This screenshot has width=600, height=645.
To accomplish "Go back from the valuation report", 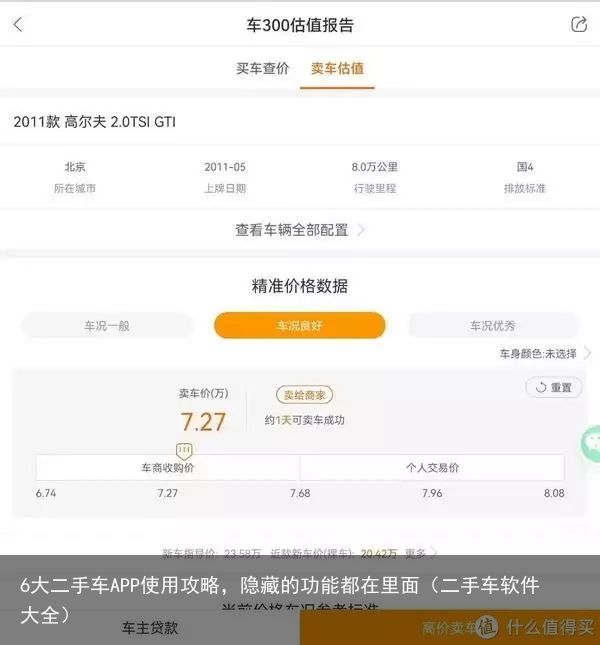I will coord(18,25).
